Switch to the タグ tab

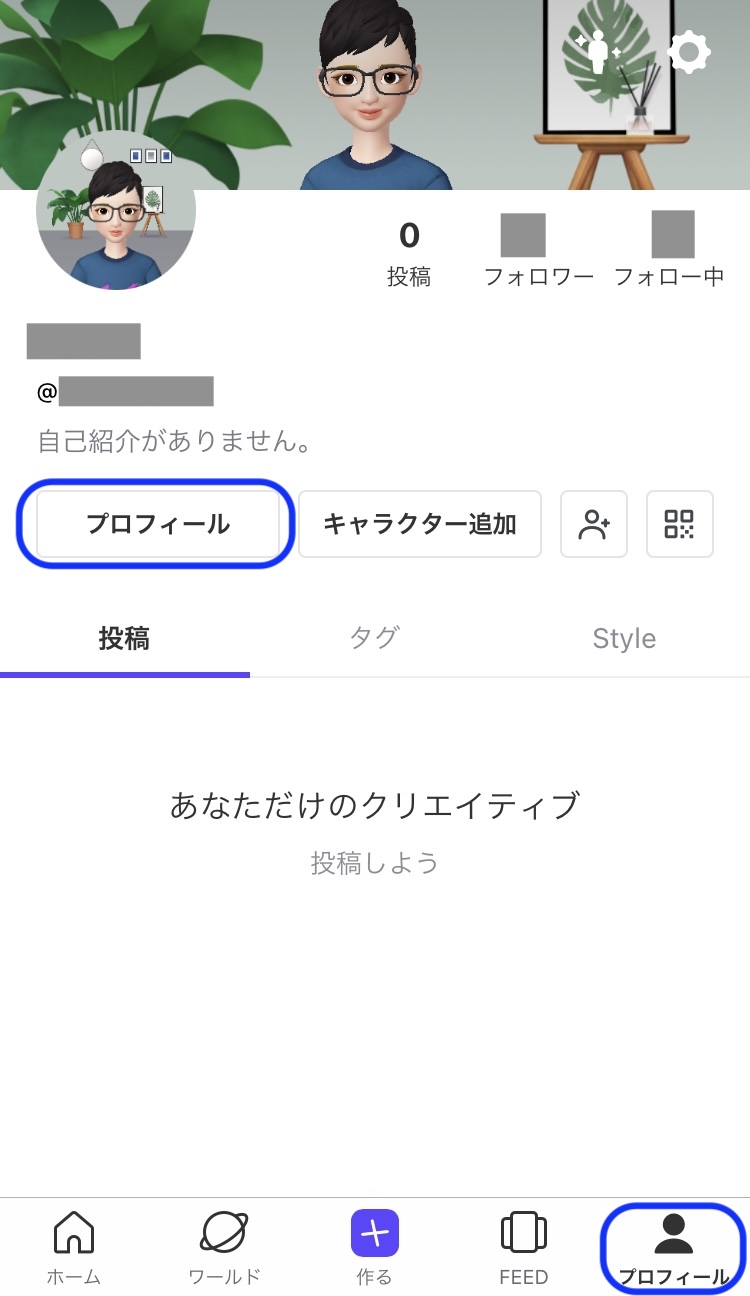tap(374, 638)
